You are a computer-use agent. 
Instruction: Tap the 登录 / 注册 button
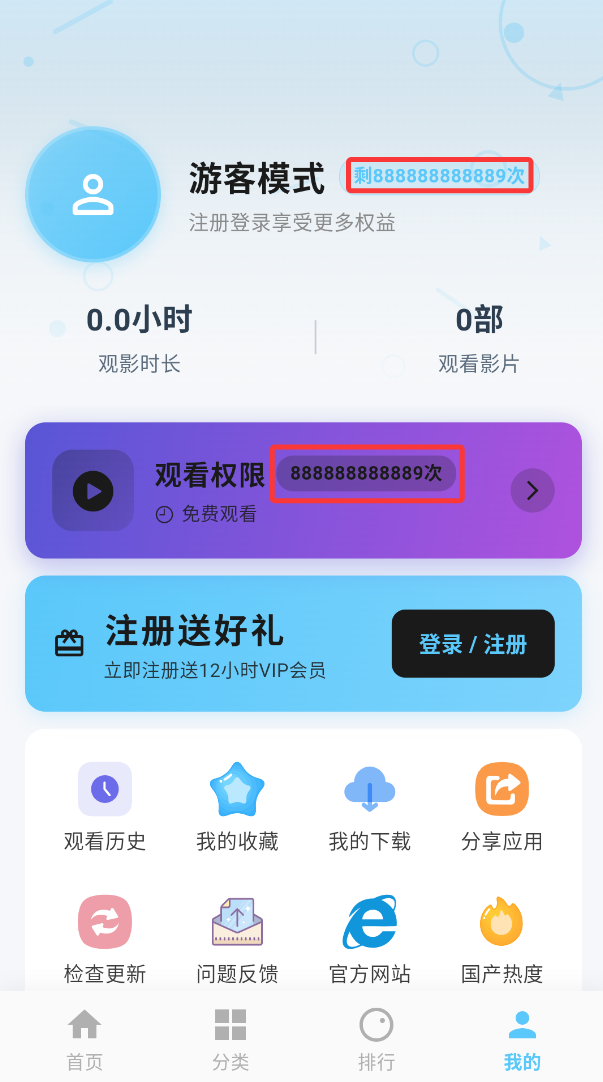(x=473, y=644)
